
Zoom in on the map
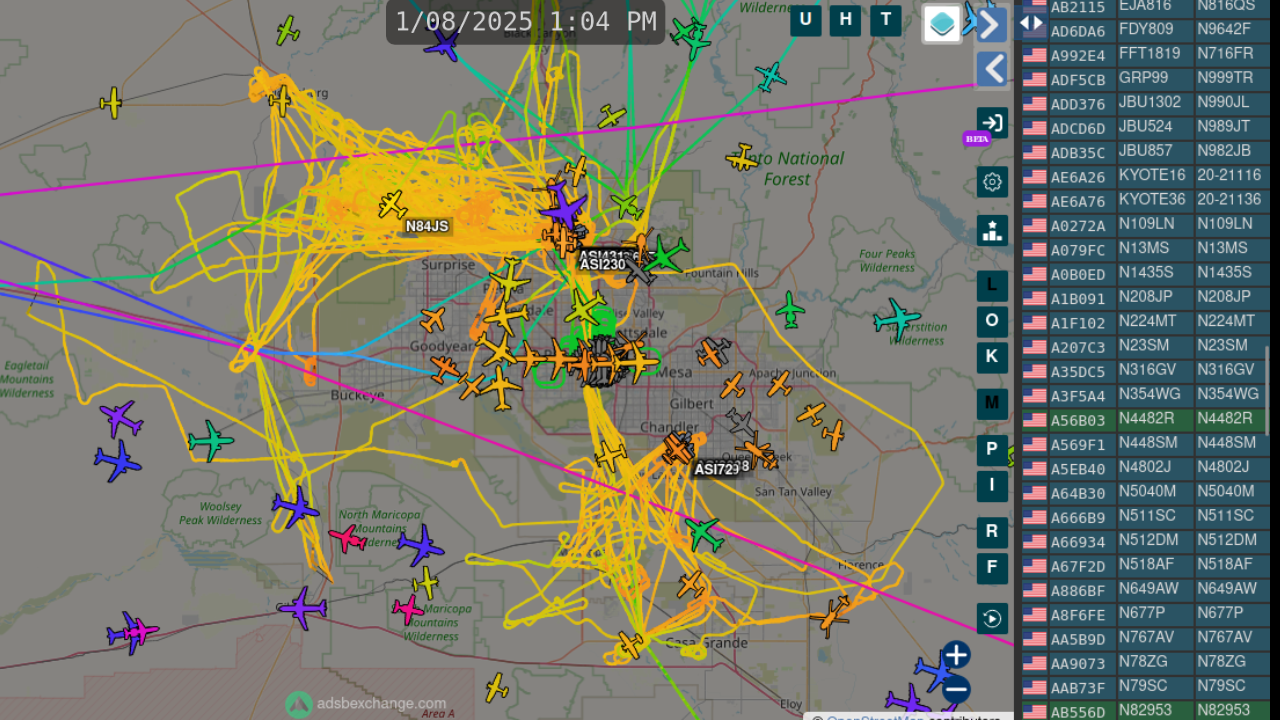pos(956,655)
